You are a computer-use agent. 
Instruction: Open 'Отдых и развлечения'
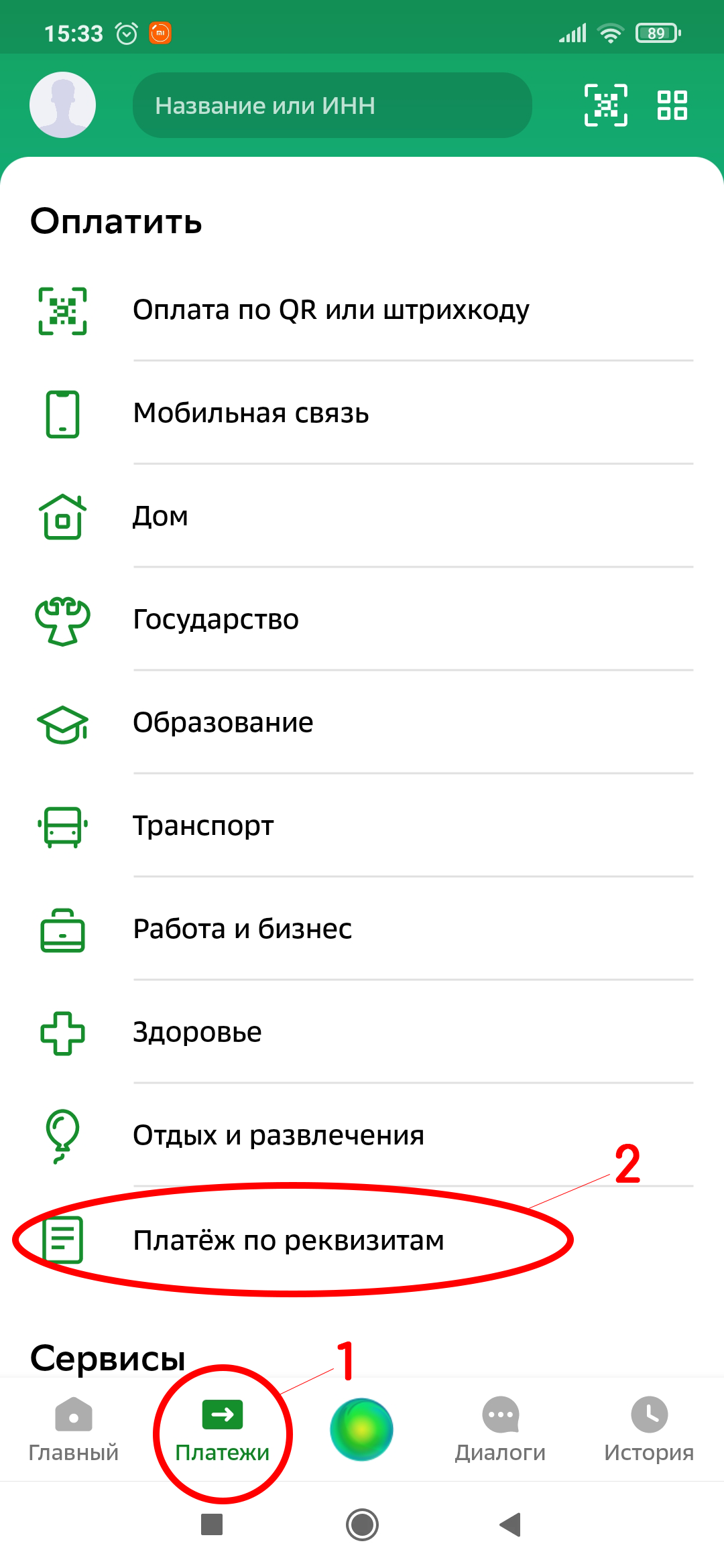click(278, 1136)
